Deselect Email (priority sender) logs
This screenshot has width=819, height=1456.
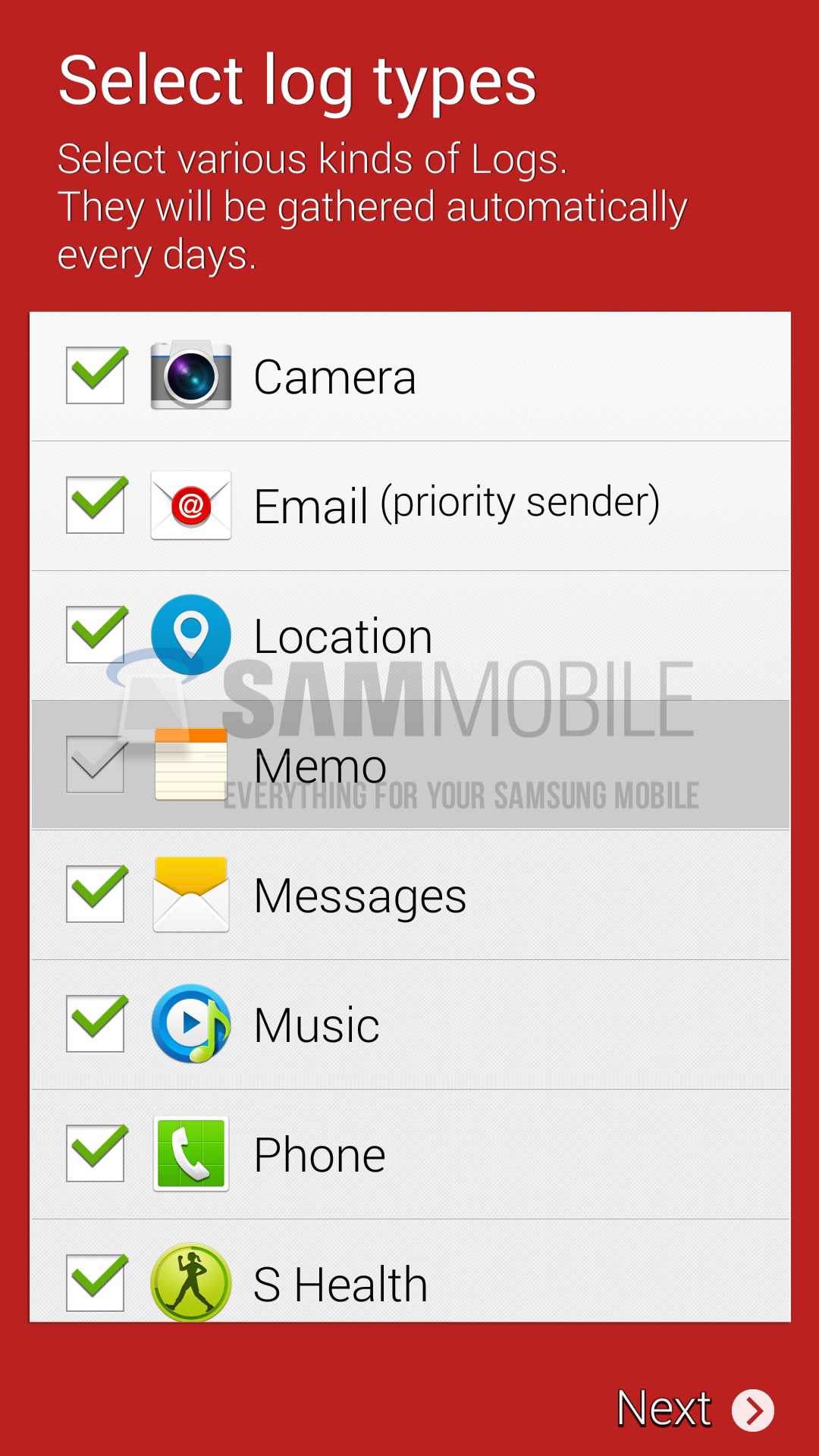pyautogui.click(x=96, y=505)
